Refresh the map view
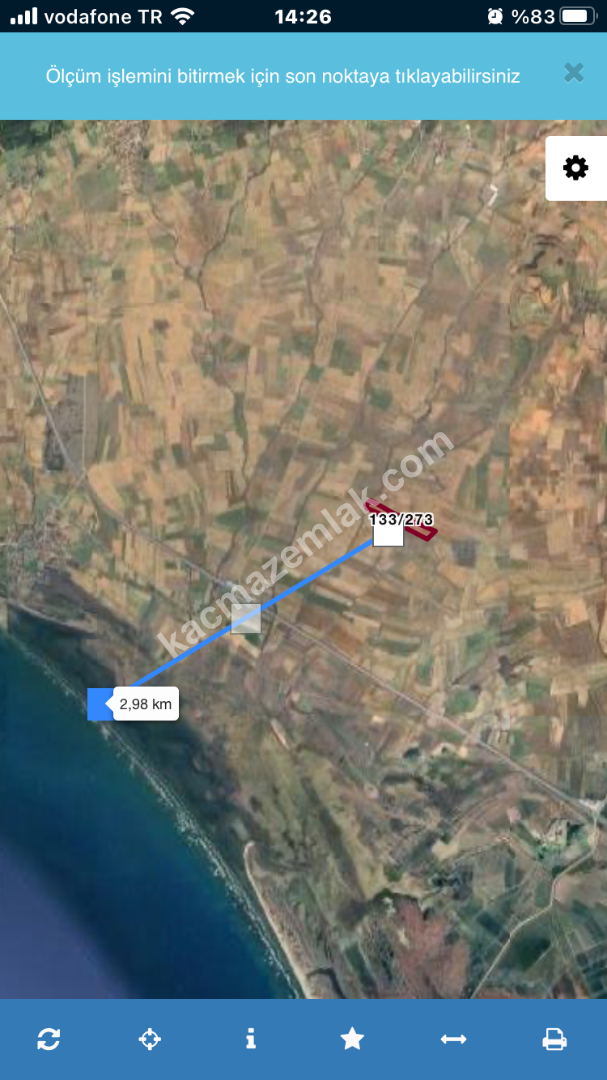The height and width of the screenshot is (1080, 607). pos(49,1039)
